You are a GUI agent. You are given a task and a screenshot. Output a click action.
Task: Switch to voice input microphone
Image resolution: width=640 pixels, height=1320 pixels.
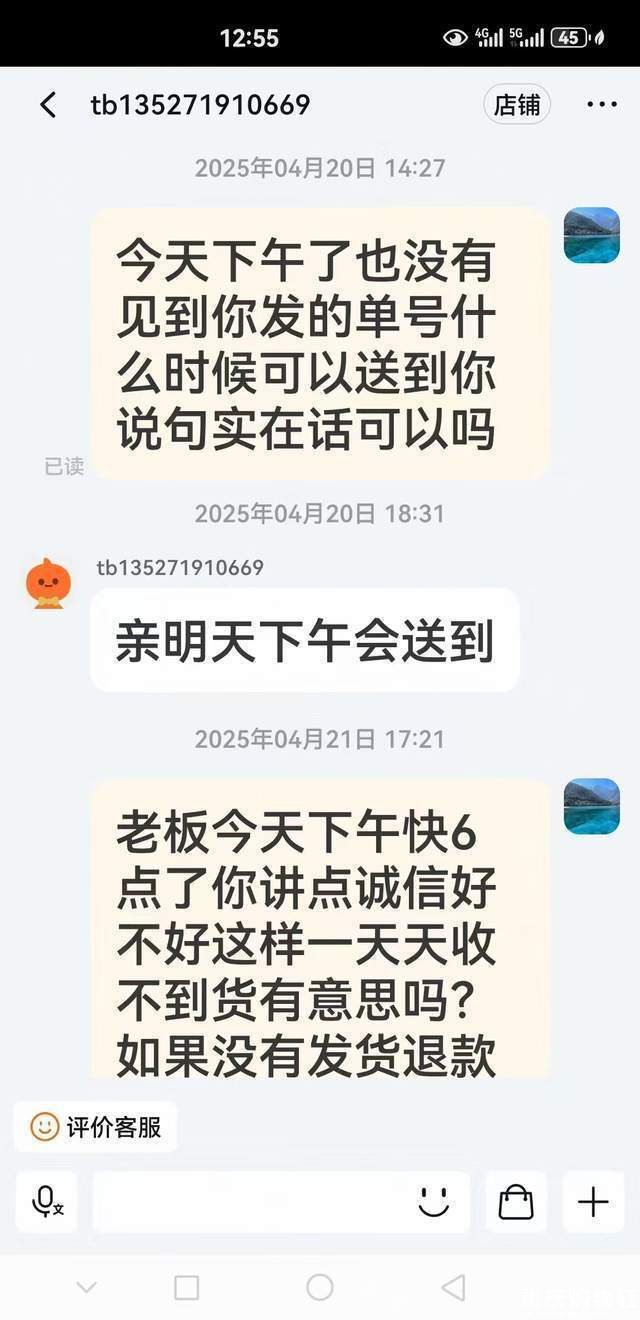click(x=47, y=1201)
